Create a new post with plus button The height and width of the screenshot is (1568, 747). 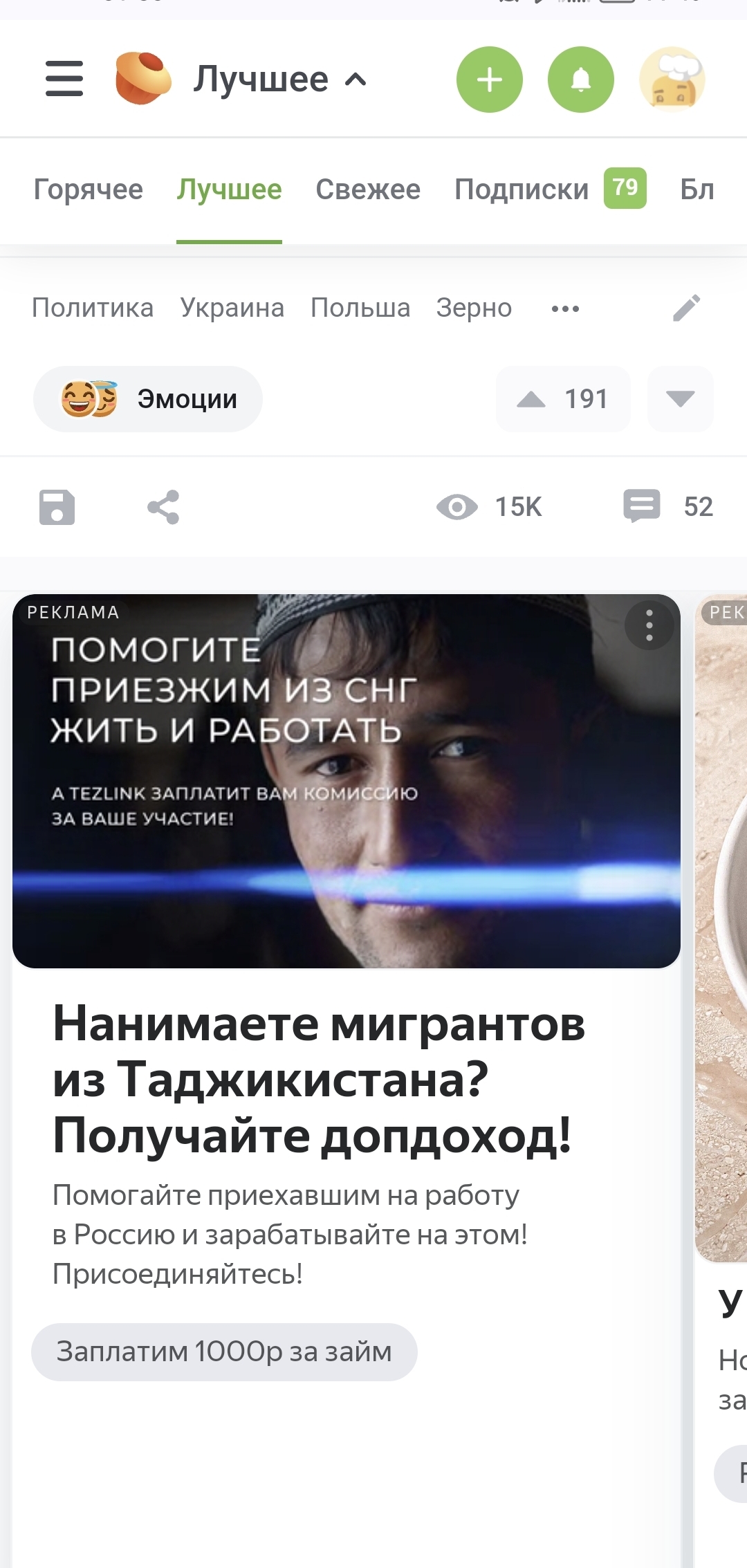click(489, 80)
